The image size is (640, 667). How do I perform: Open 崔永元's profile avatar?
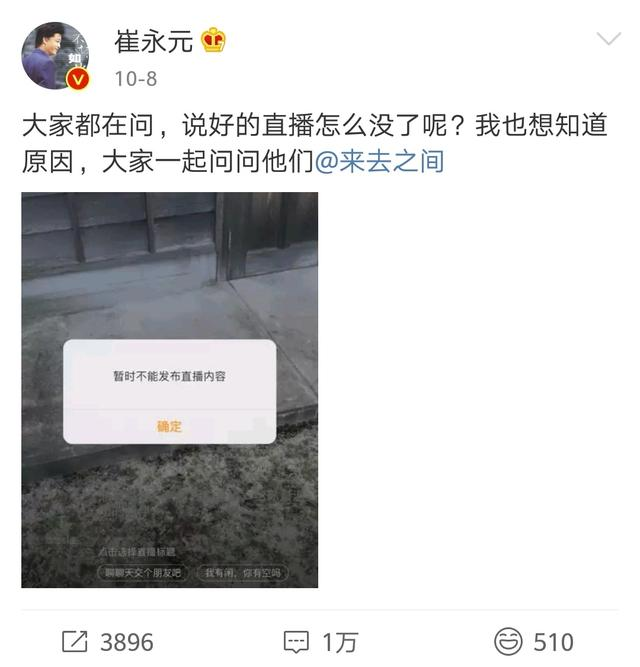click(x=55, y=56)
